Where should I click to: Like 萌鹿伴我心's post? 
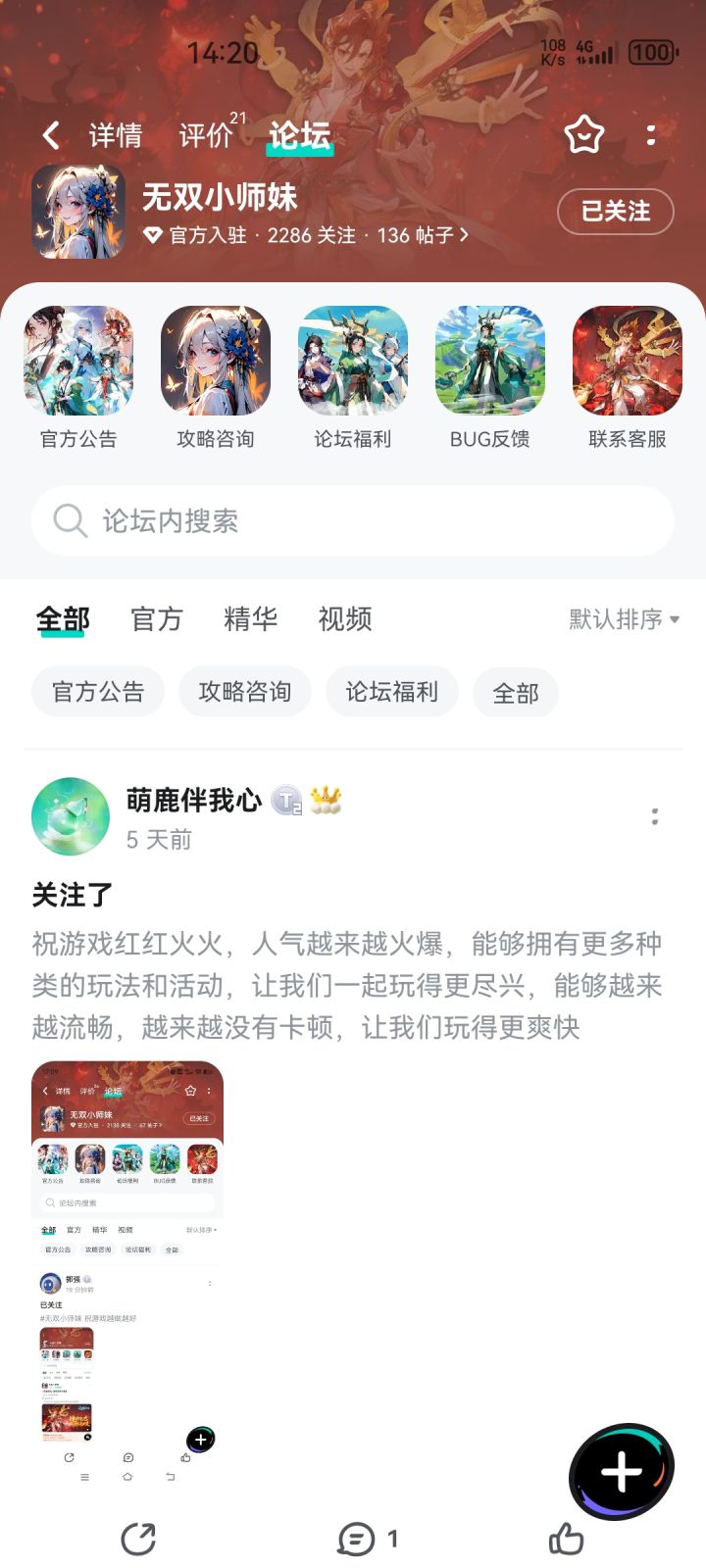click(x=566, y=1539)
